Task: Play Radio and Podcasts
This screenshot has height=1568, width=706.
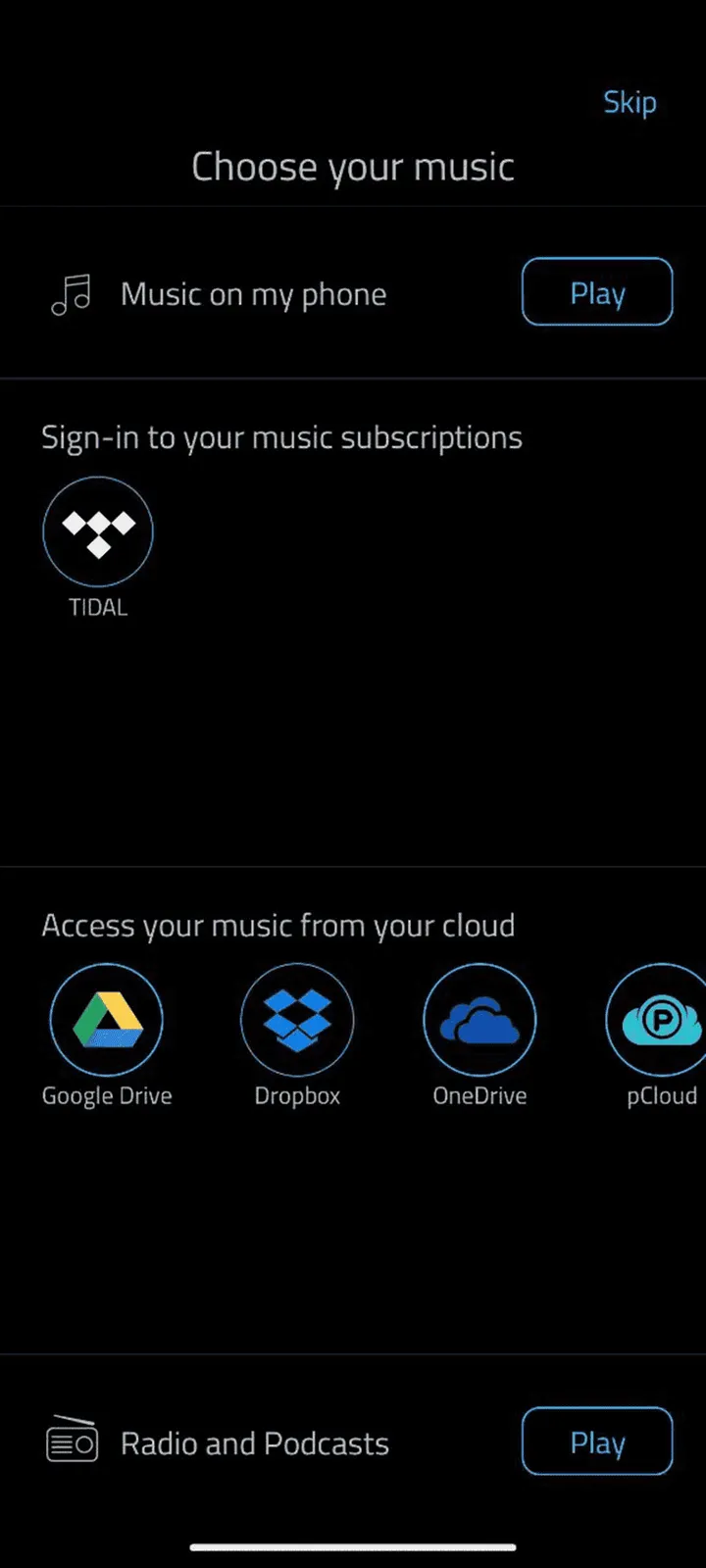Action: coord(596,1442)
